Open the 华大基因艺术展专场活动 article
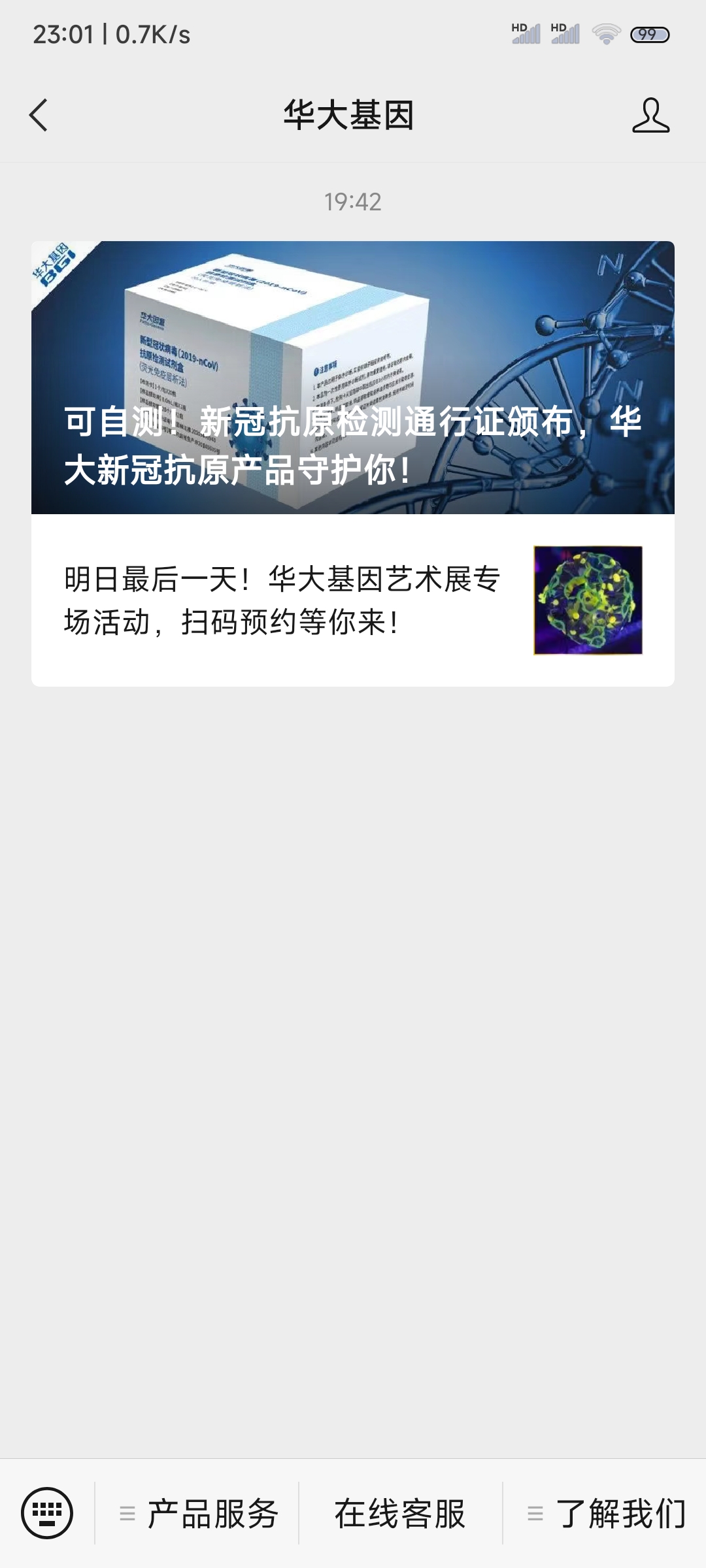This screenshot has height=1568, width=706. pyautogui.click(x=353, y=600)
